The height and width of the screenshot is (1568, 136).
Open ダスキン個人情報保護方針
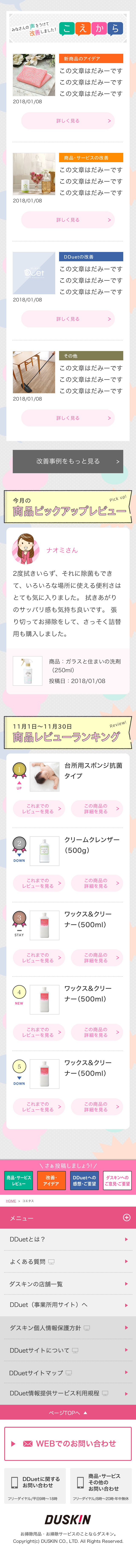point(68,1327)
